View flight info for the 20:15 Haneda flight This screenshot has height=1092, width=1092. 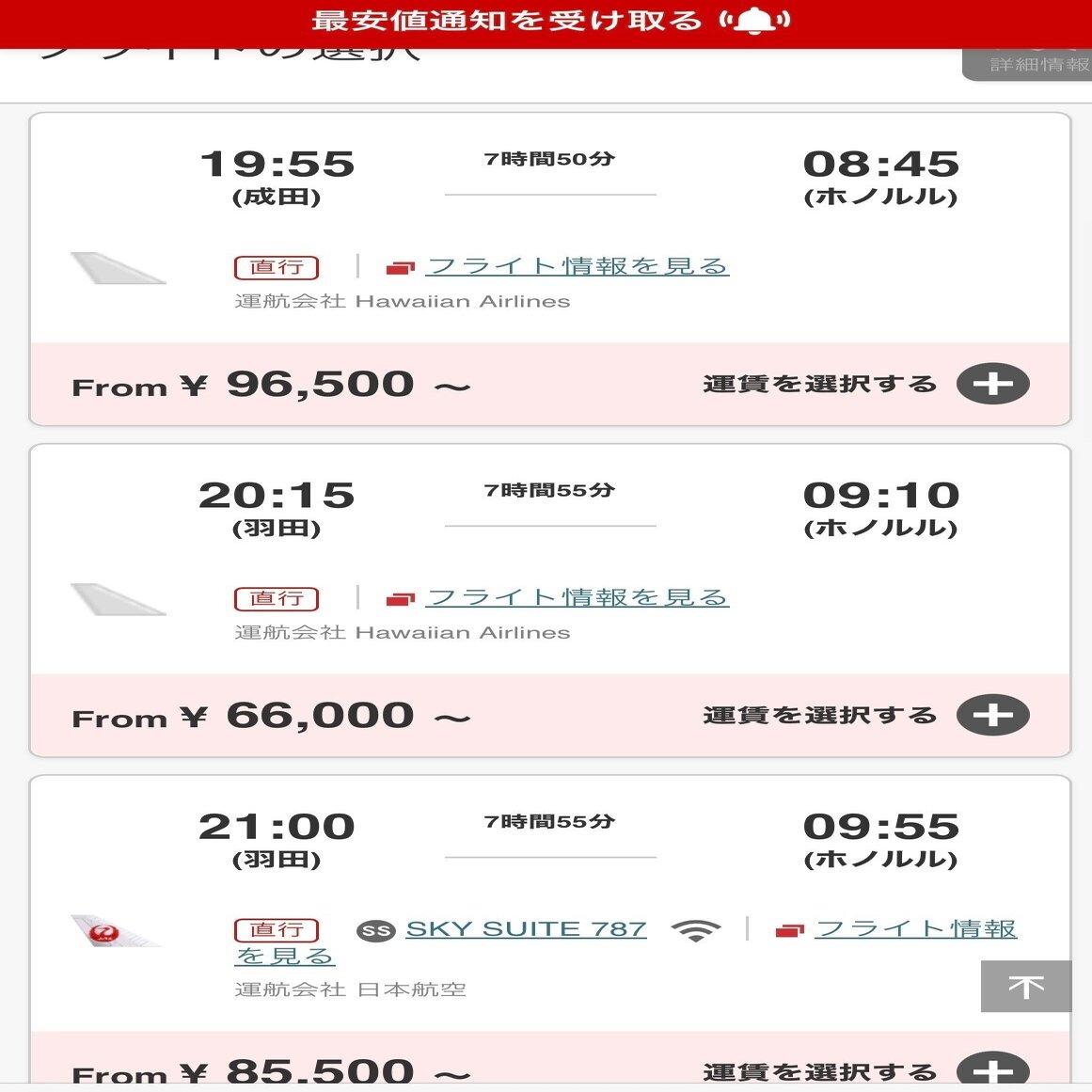[x=577, y=598]
